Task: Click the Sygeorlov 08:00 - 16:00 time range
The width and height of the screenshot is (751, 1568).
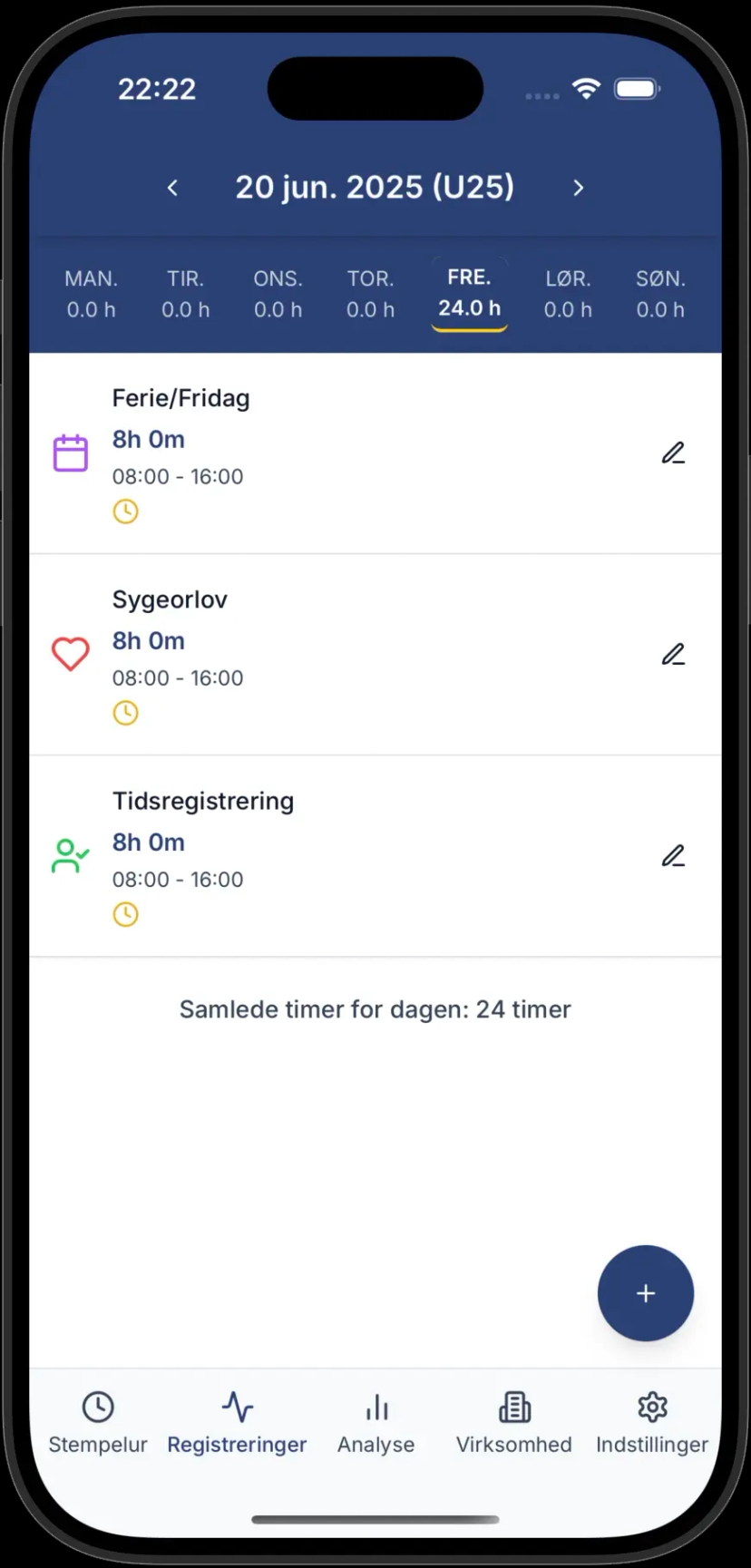Action: (x=178, y=677)
